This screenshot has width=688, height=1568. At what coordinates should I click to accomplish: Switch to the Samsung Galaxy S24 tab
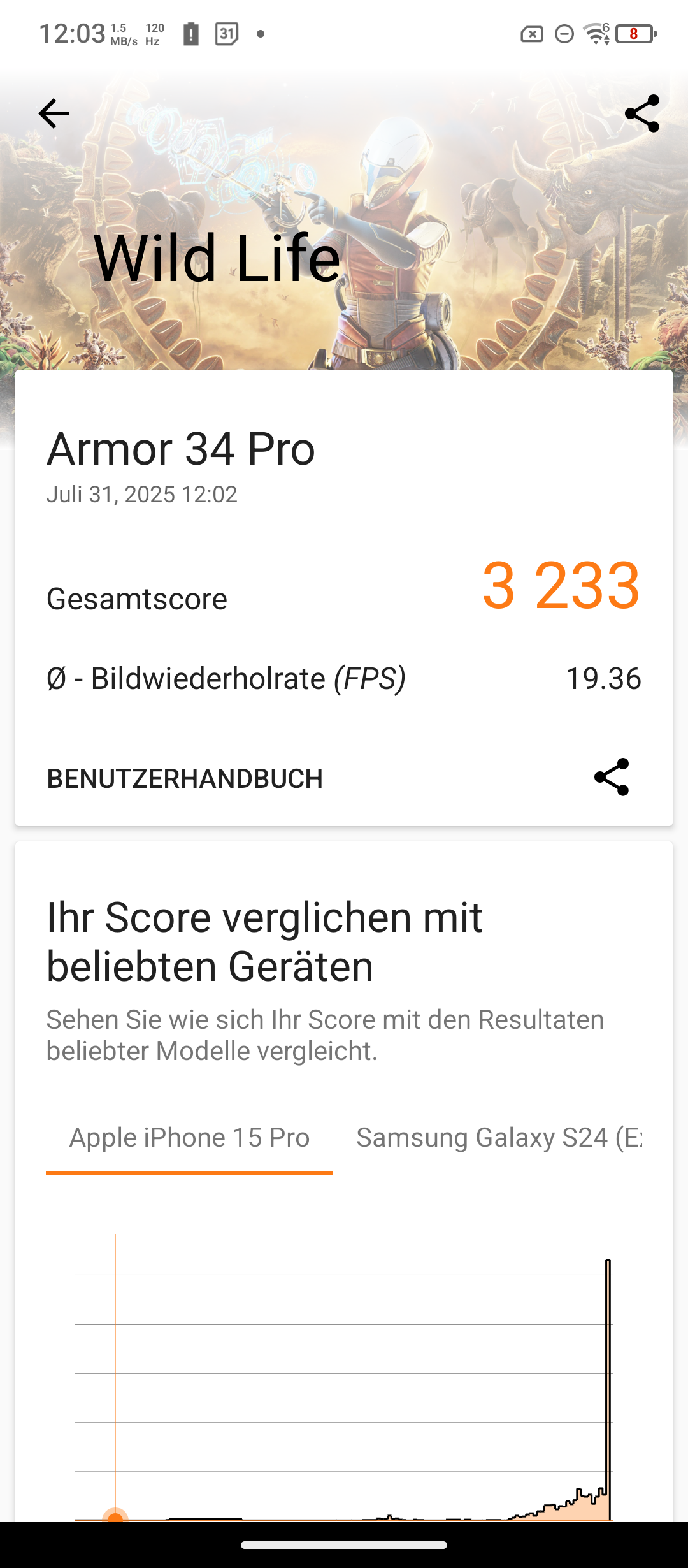(x=498, y=1138)
